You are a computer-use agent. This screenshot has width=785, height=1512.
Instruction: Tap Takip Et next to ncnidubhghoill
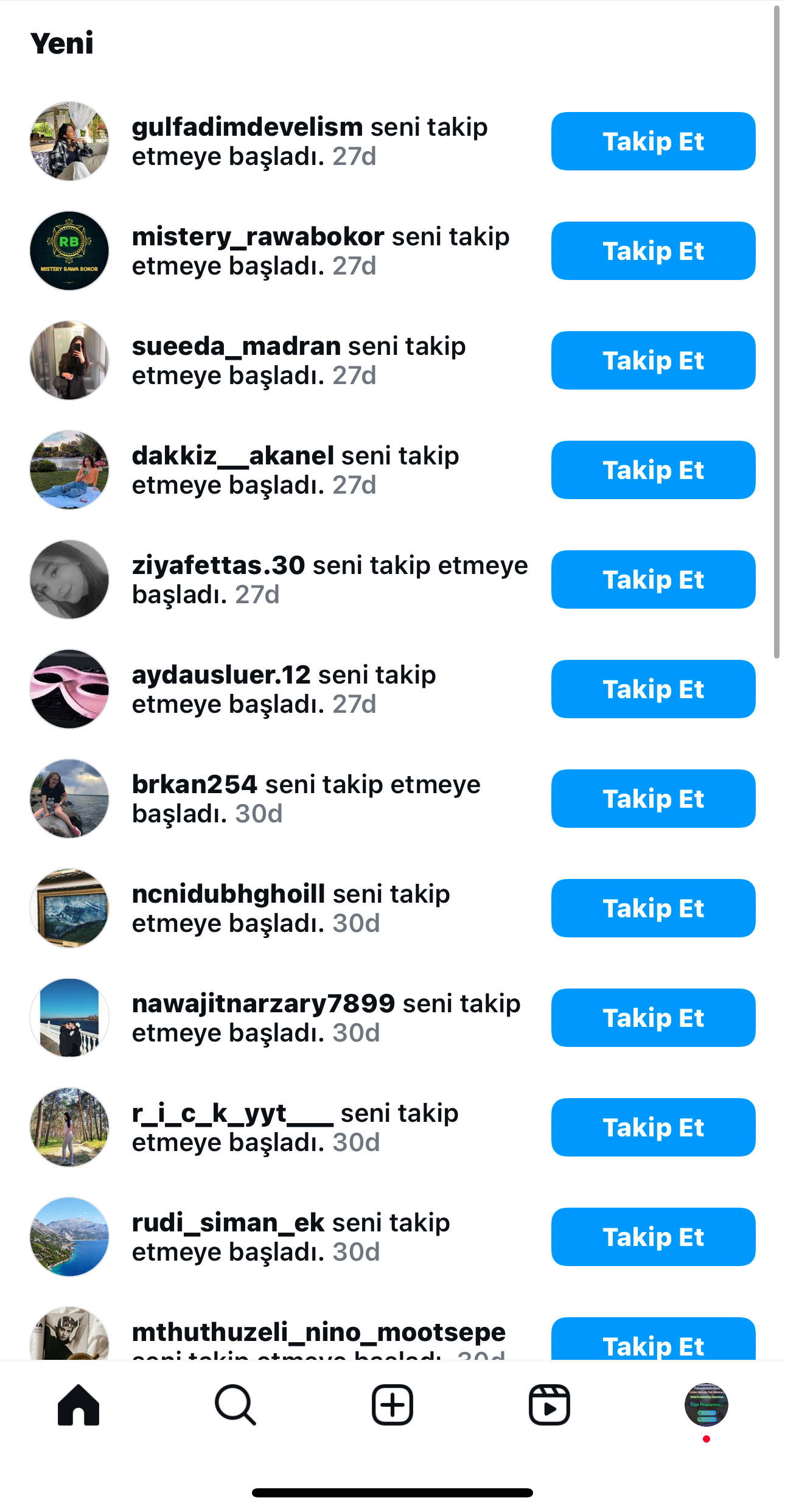coord(653,908)
